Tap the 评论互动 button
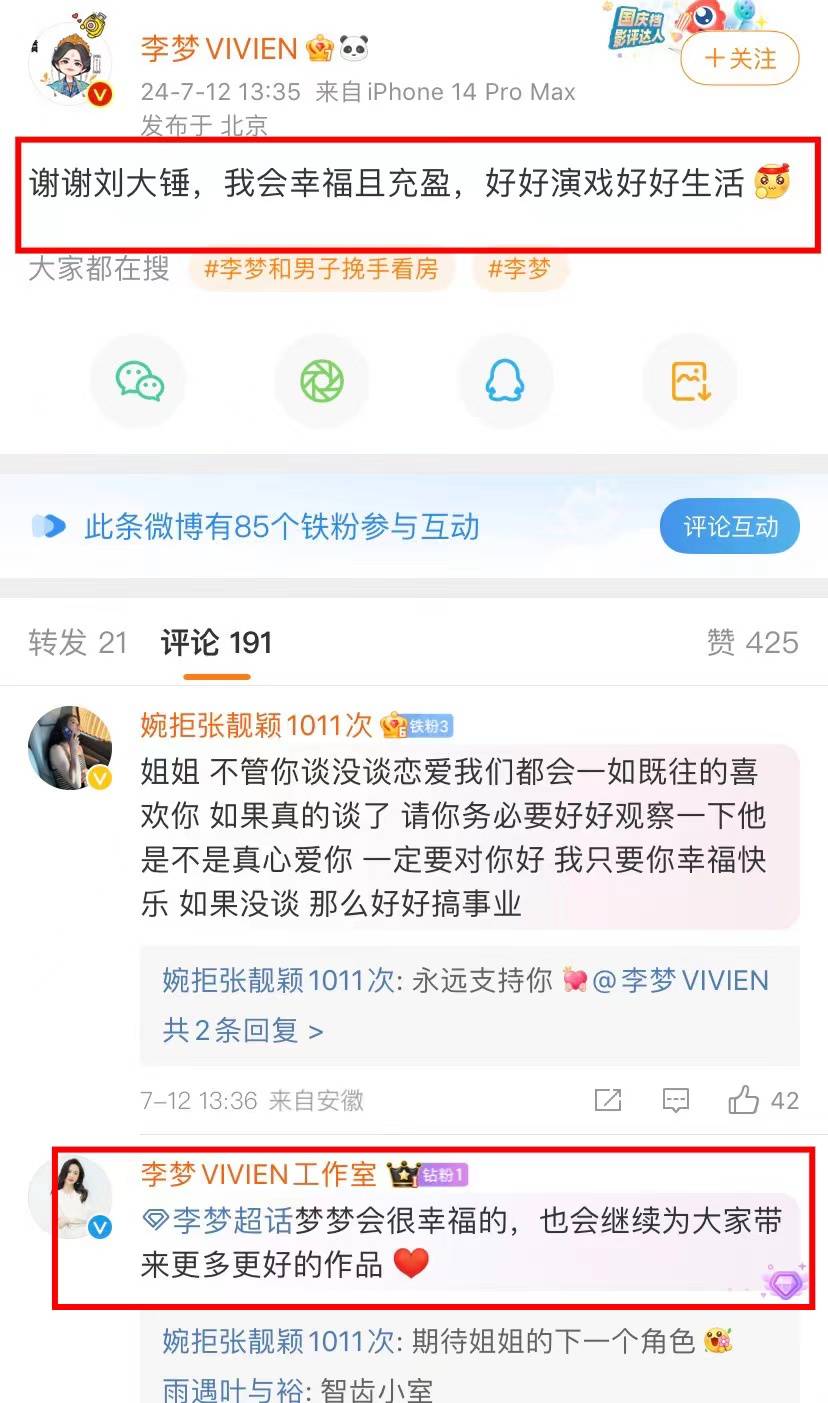828x1403 pixels. point(730,527)
